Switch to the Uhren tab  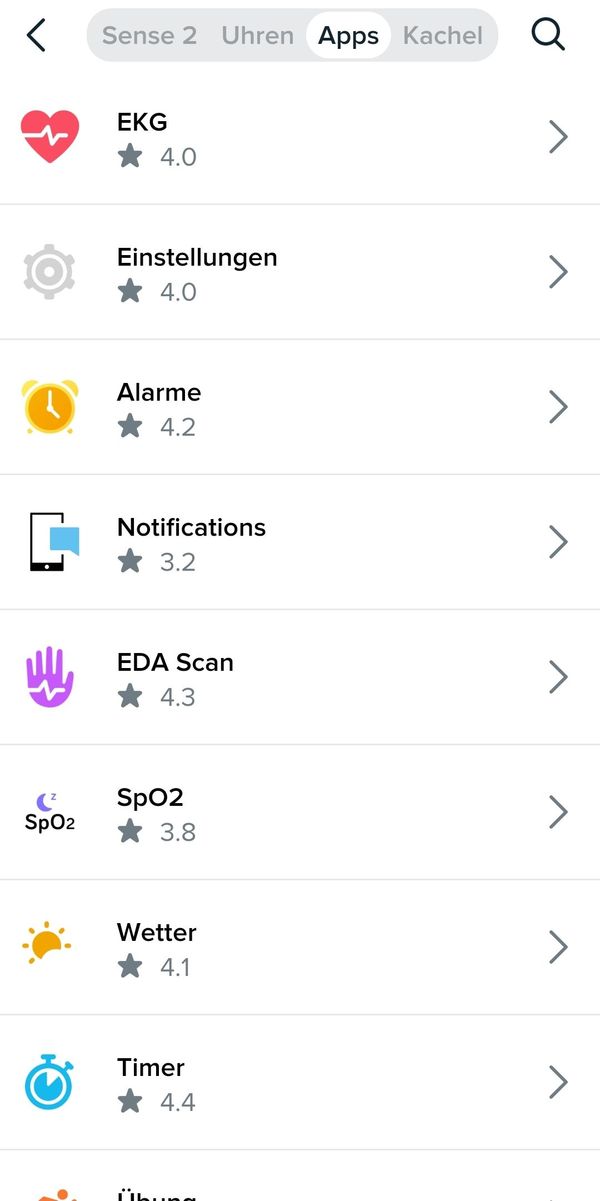pyautogui.click(x=258, y=36)
